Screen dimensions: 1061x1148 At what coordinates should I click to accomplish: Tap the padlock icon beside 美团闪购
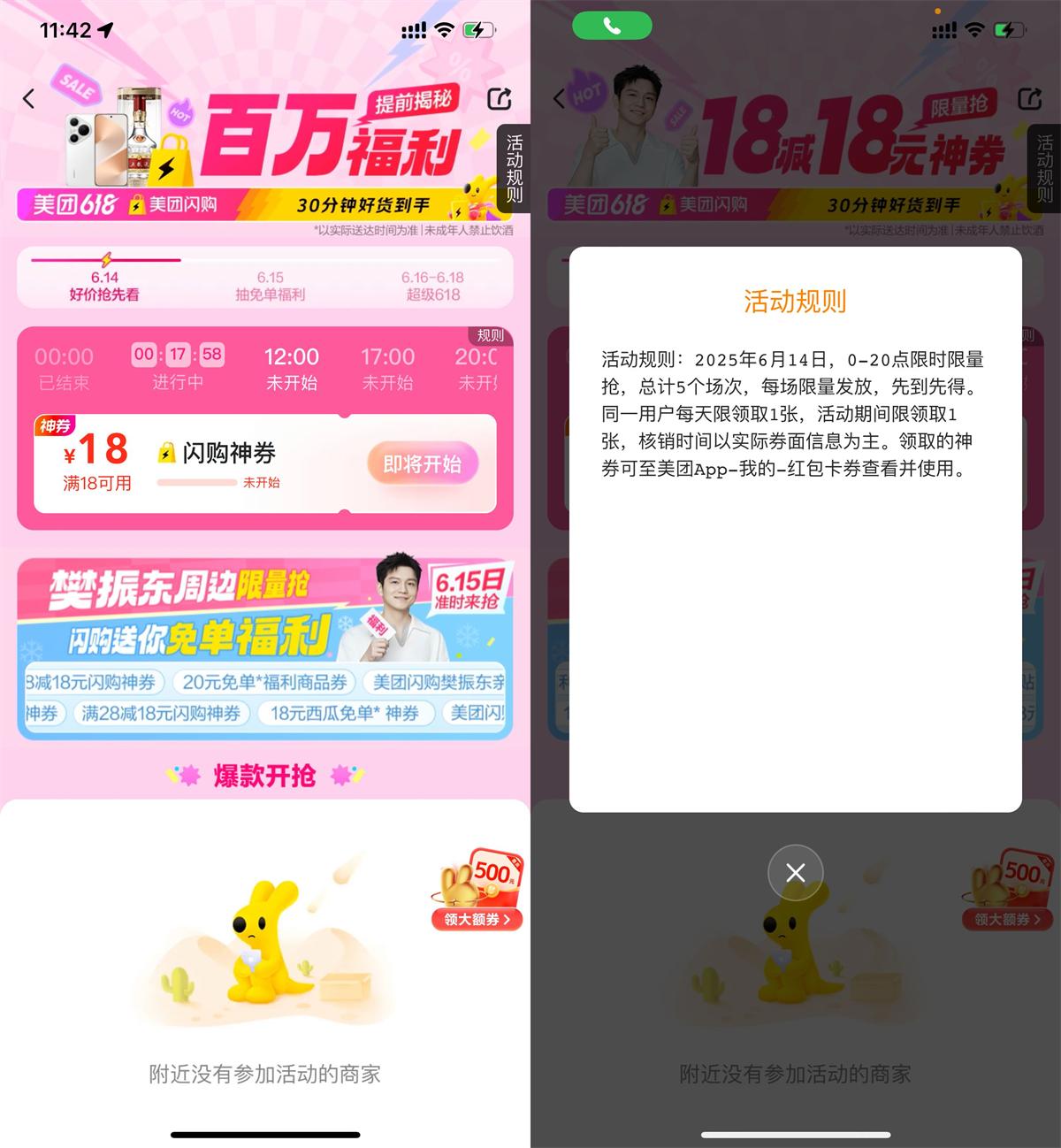tap(138, 204)
